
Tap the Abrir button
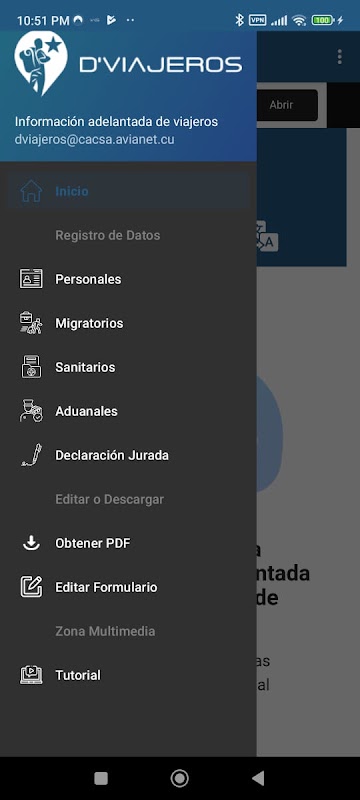(x=287, y=105)
